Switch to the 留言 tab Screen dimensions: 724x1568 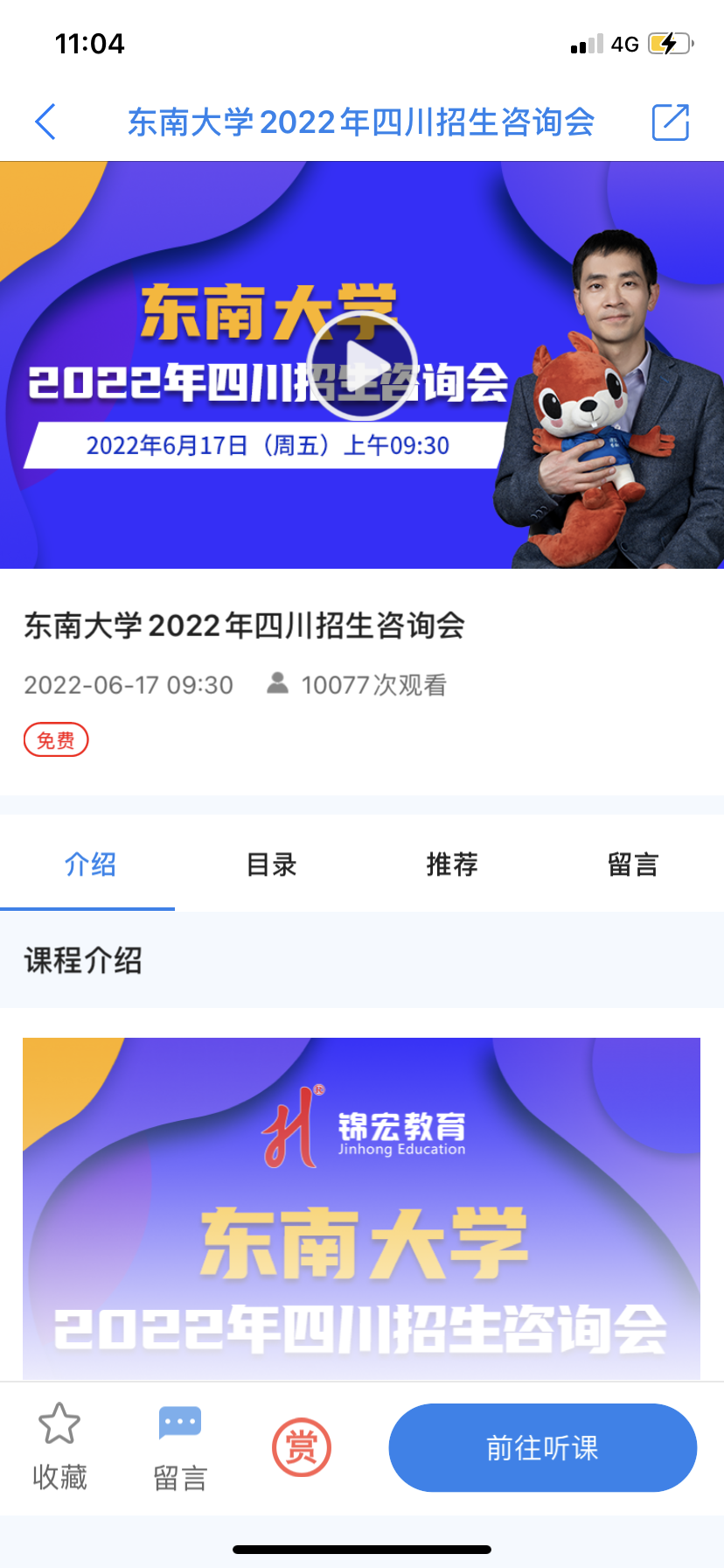[632, 864]
